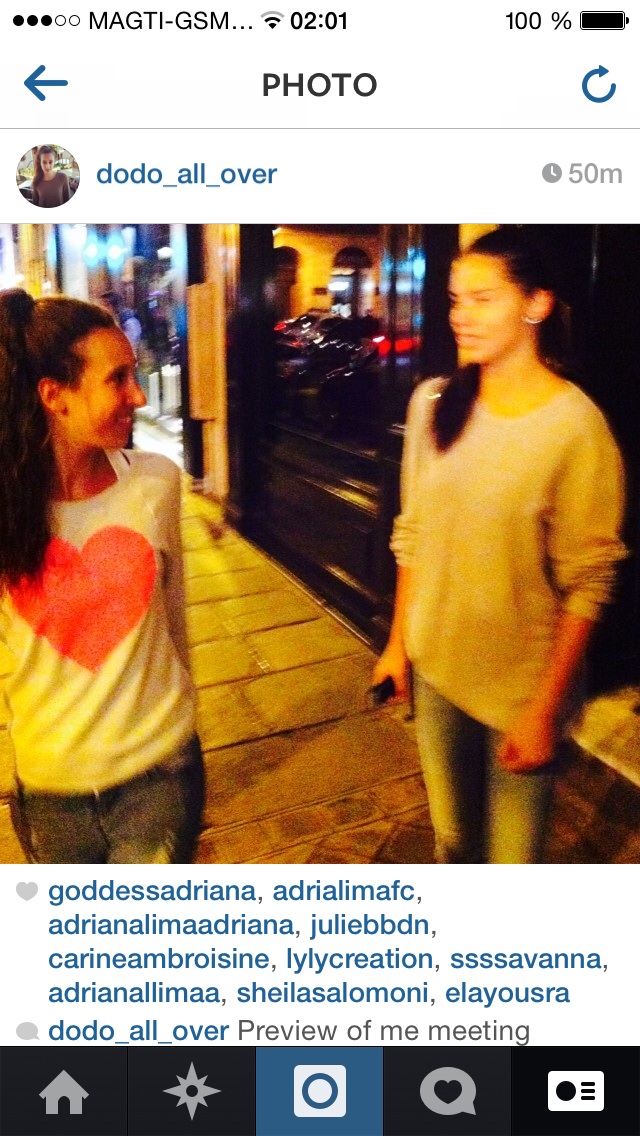This screenshot has width=640, height=1136.
Task: Open the profile tab
Action: click(x=575, y=1092)
